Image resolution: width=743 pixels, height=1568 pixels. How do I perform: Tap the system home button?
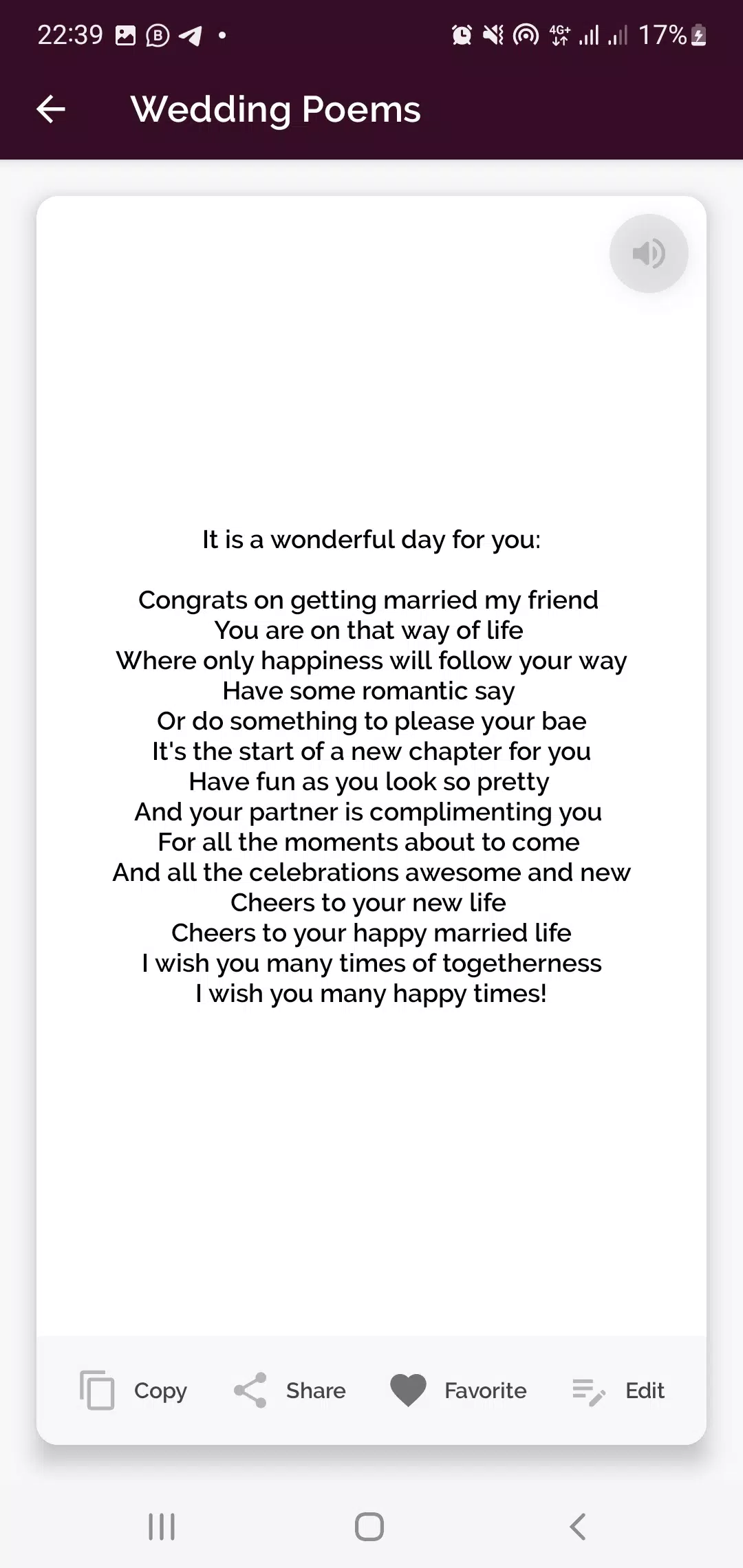(369, 1527)
